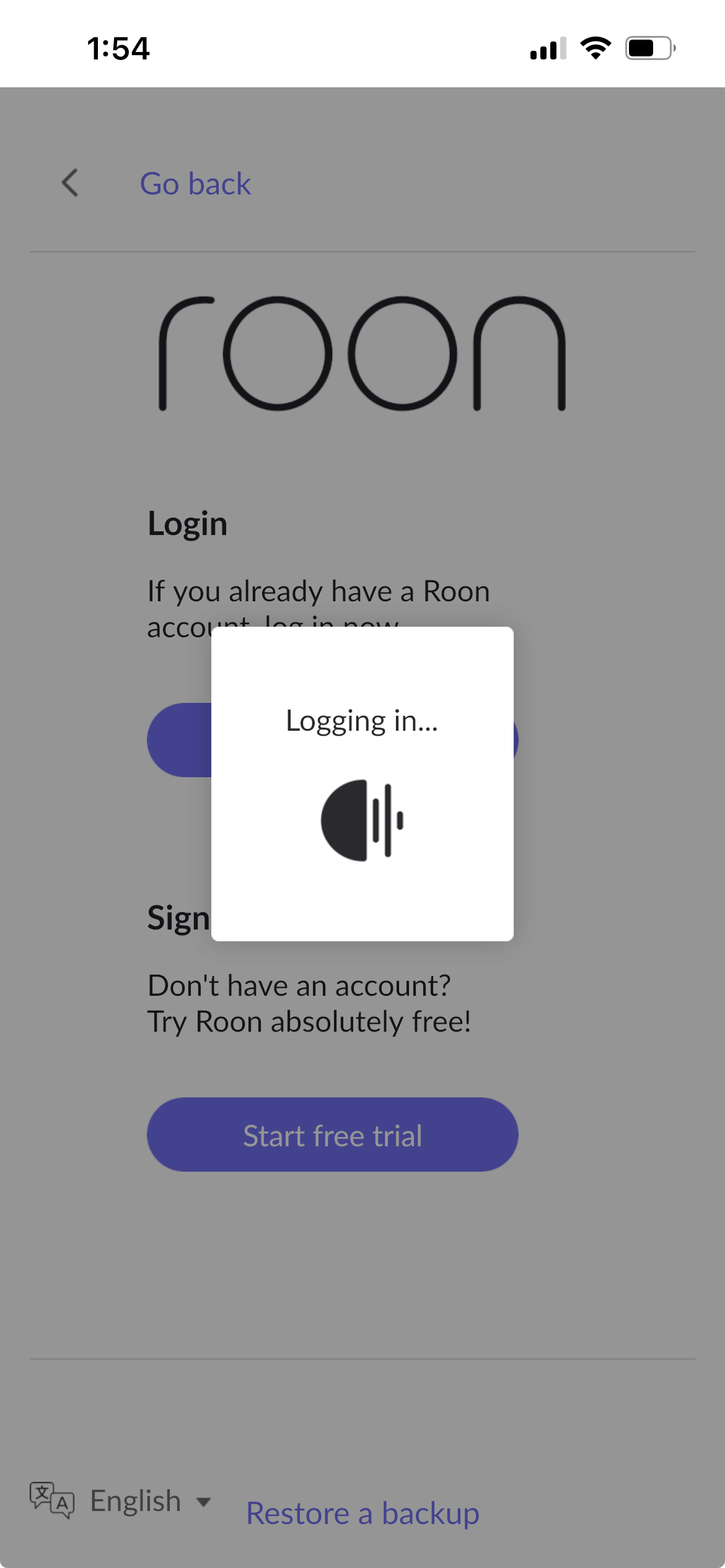Image resolution: width=725 pixels, height=1568 pixels.
Task: Start the free trial
Action: click(332, 1135)
